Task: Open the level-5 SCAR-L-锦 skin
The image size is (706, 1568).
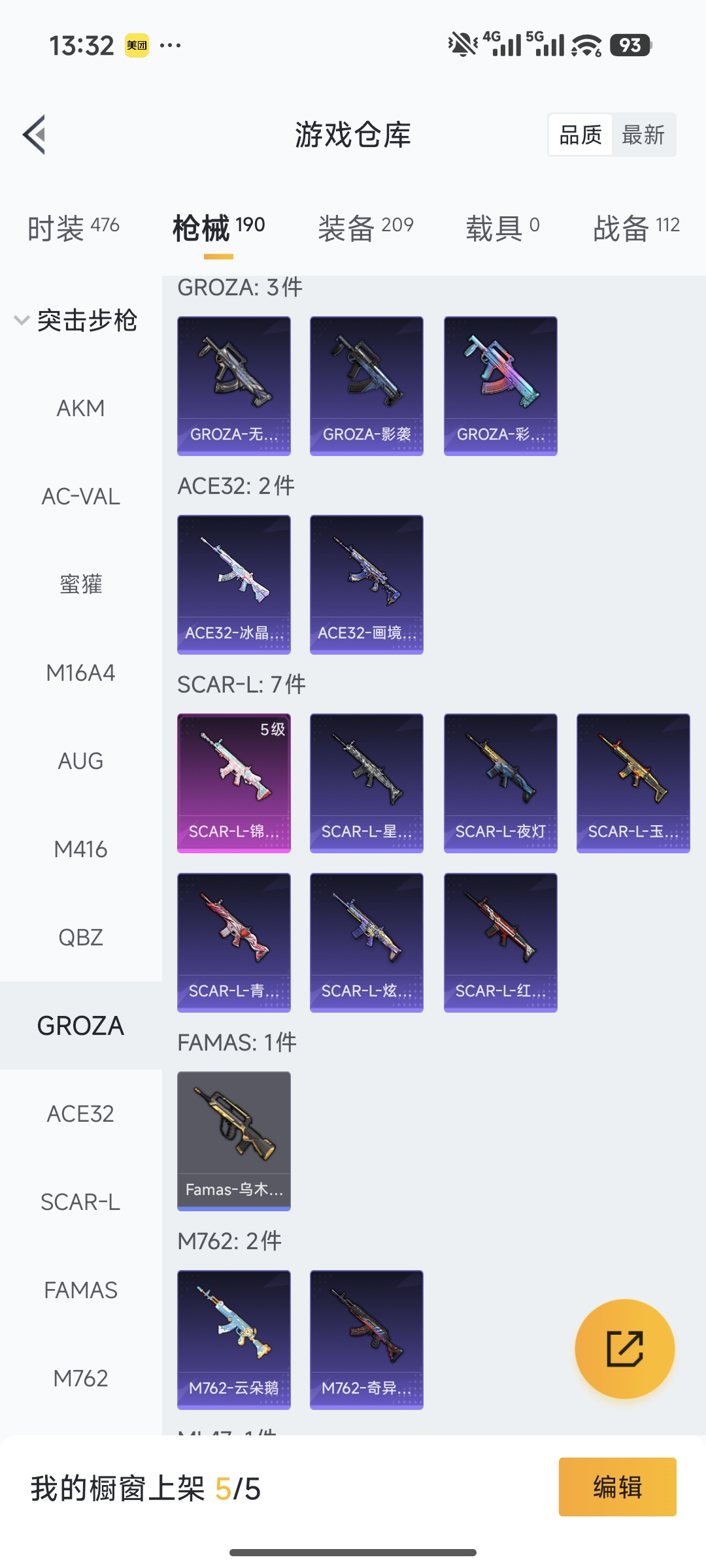Action: coord(234,783)
